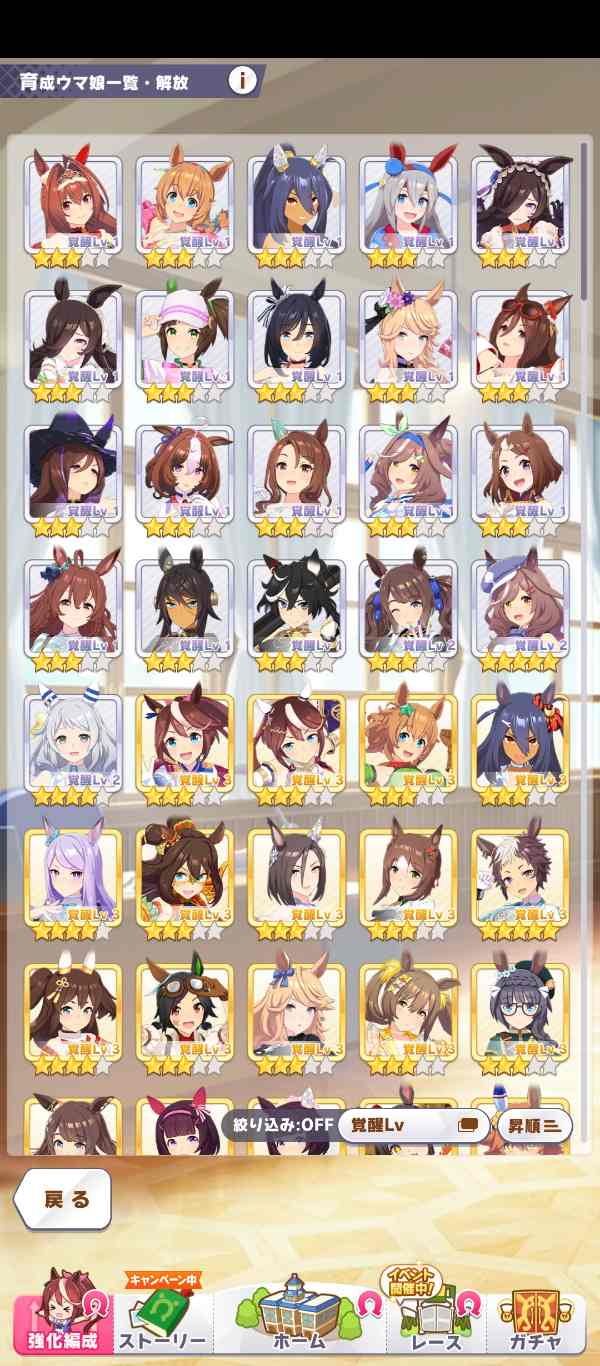
Task: Select the character wearing a witch hat
Action: point(72,474)
